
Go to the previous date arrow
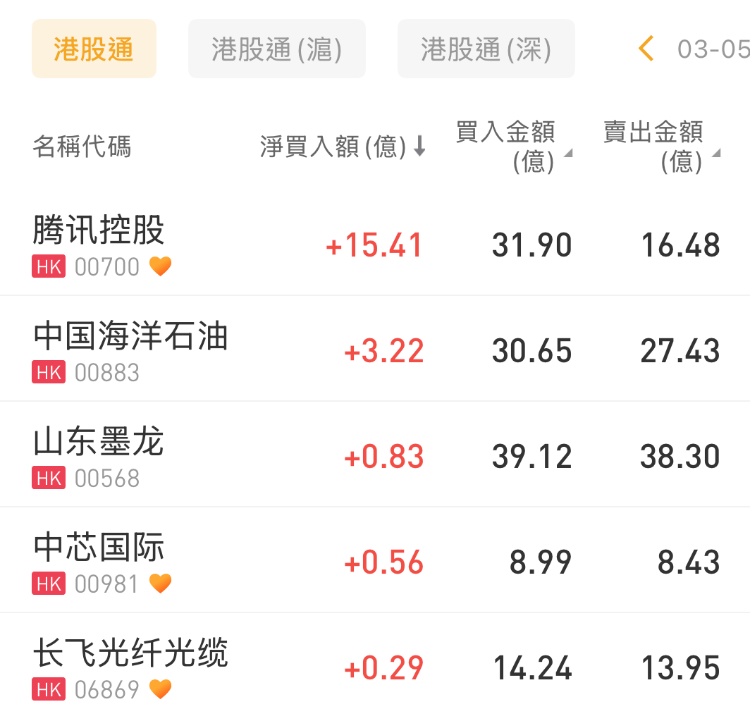(646, 48)
